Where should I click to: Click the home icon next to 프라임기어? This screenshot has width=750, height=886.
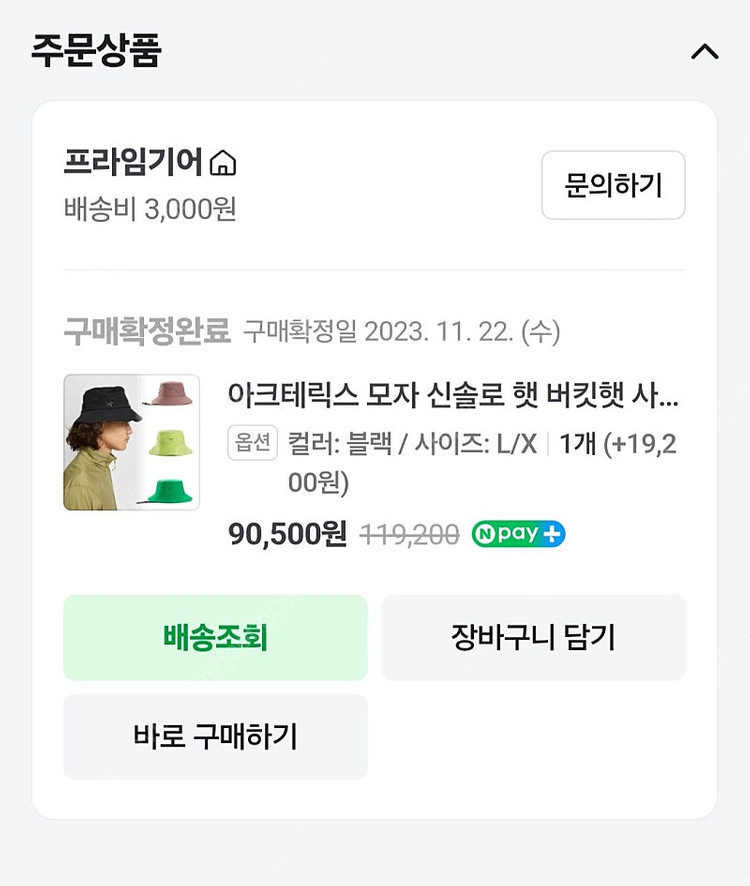[x=225, y=162]
